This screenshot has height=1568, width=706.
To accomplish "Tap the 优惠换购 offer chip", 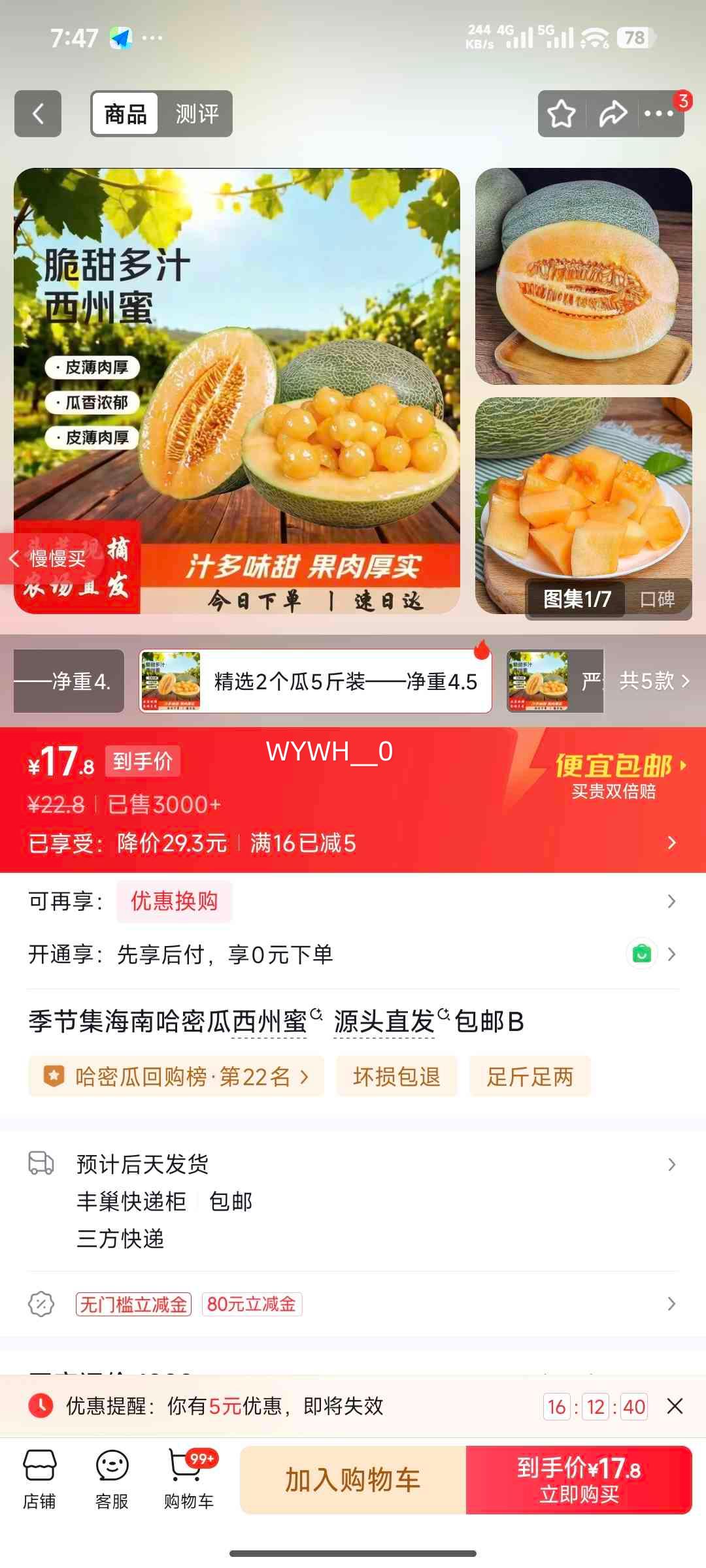I will coord(174,902).
